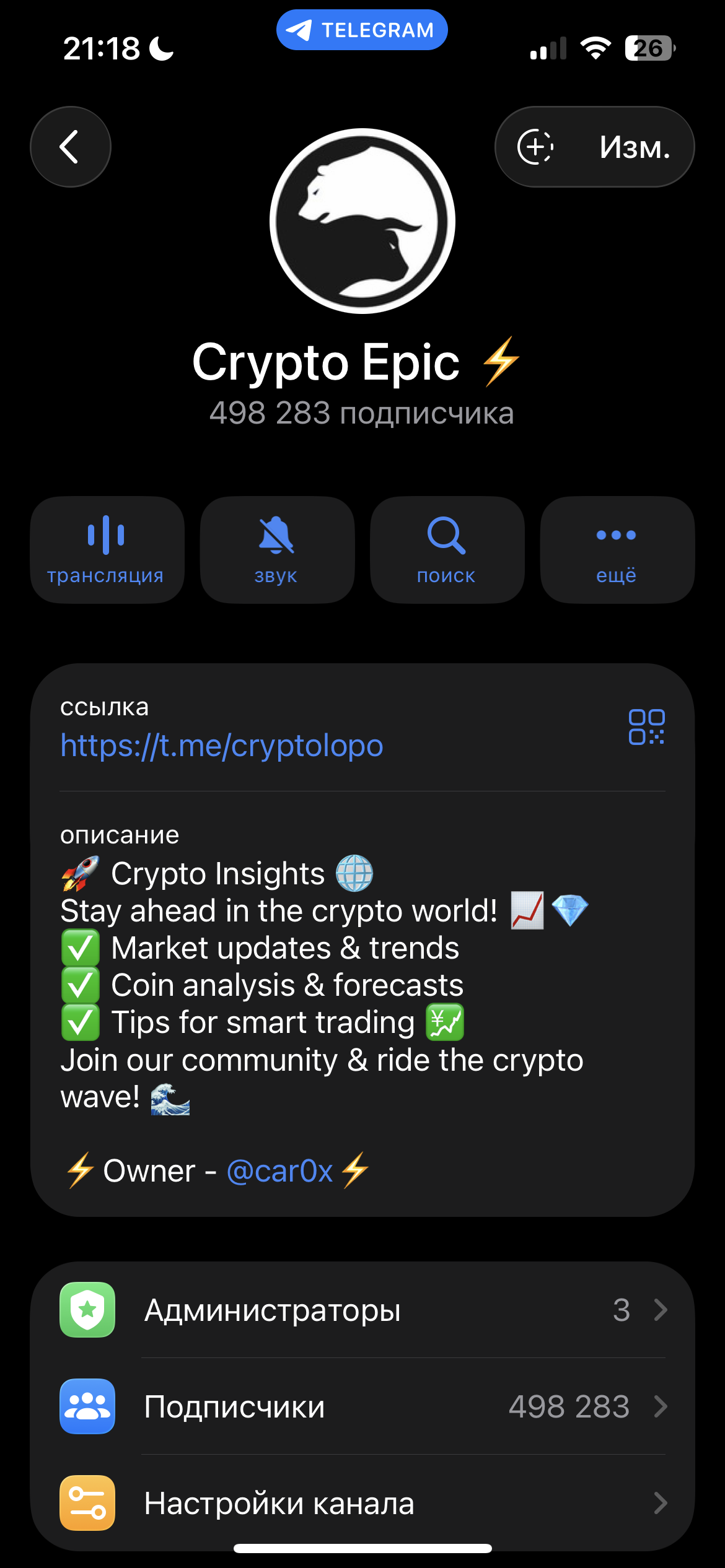Image resolution: width=725 pixels, height=1568 pixels.
Task: Return to Telegram via the status bar pill
Action: tap(362, 29)
